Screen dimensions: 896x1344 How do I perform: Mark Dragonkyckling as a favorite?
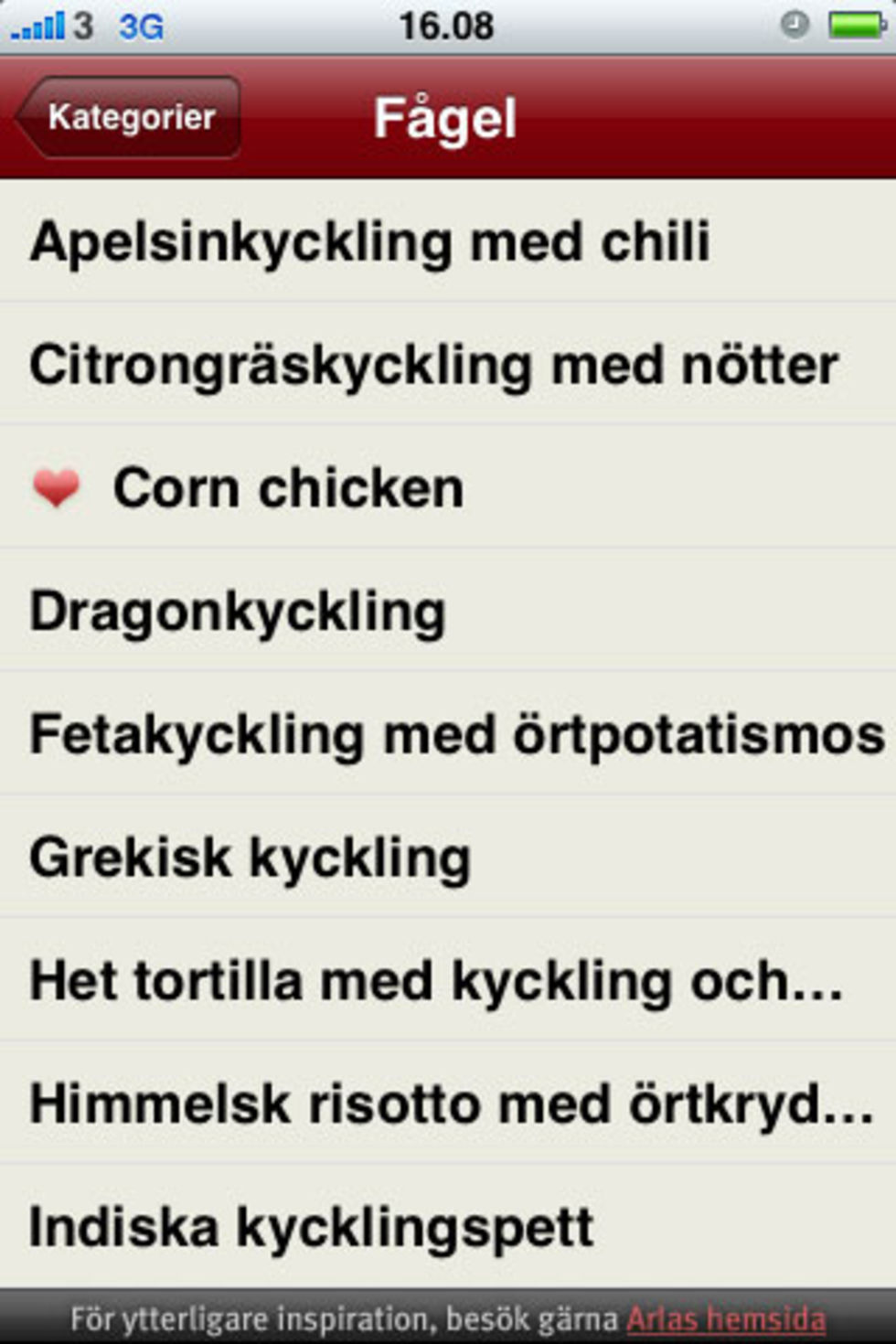[238, 610]
